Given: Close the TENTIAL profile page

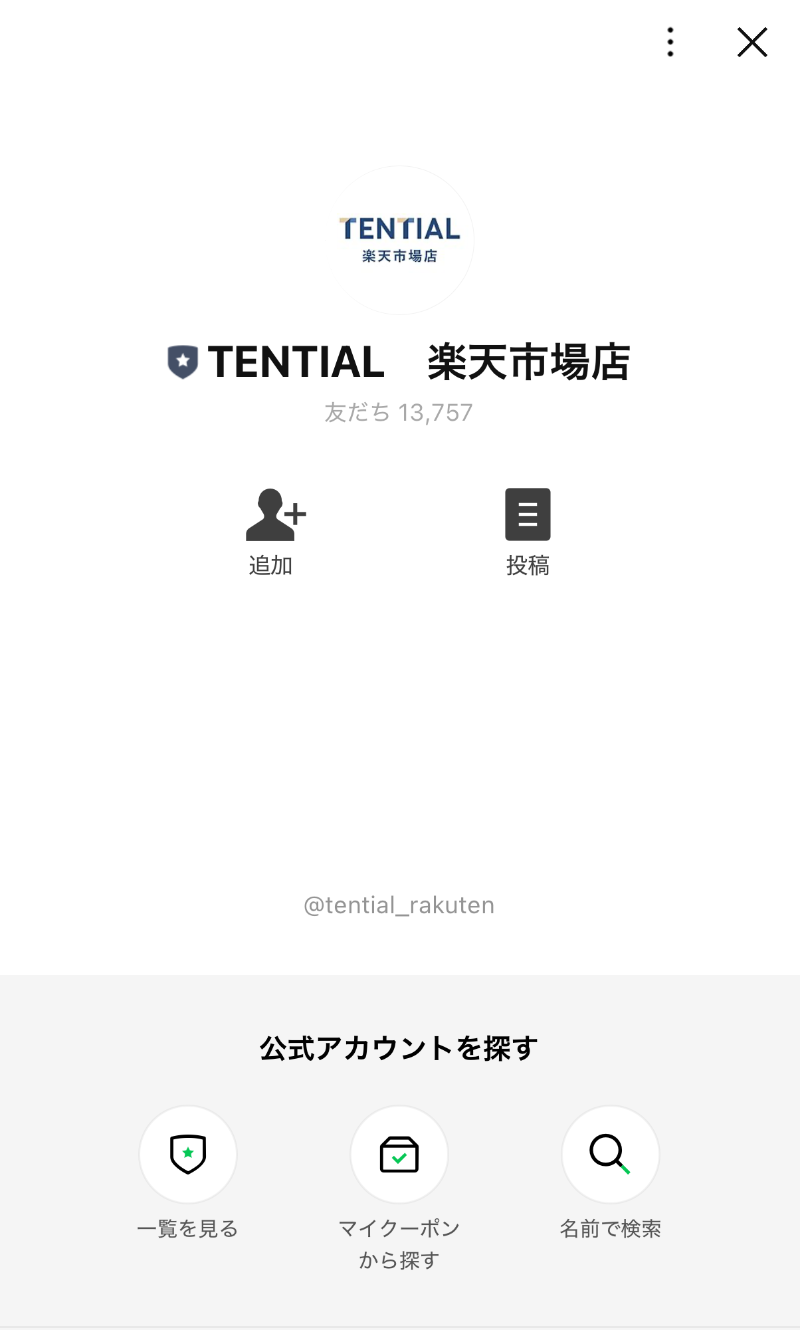Looking at the screenshot, I should [752, 42].
